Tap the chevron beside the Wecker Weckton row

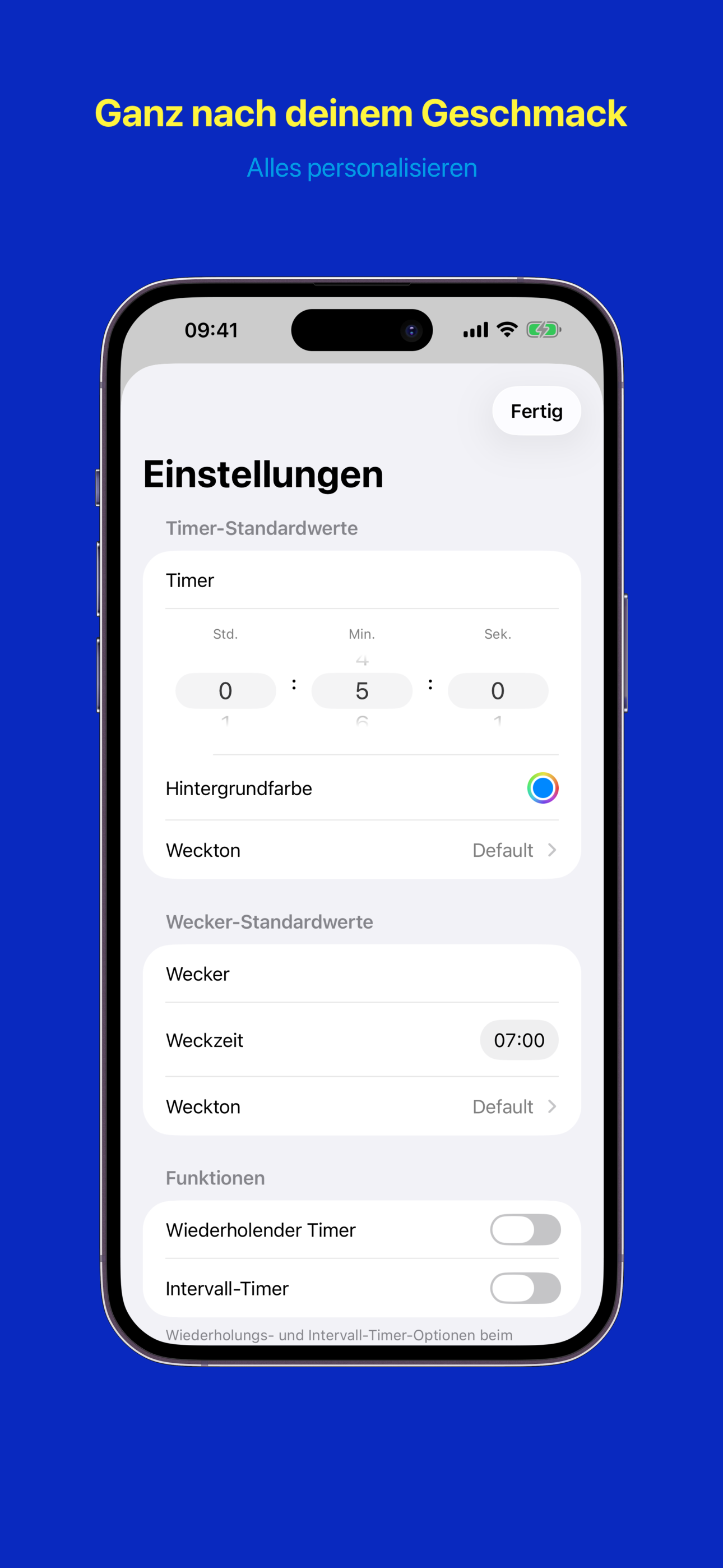(x=553, y=1106)
